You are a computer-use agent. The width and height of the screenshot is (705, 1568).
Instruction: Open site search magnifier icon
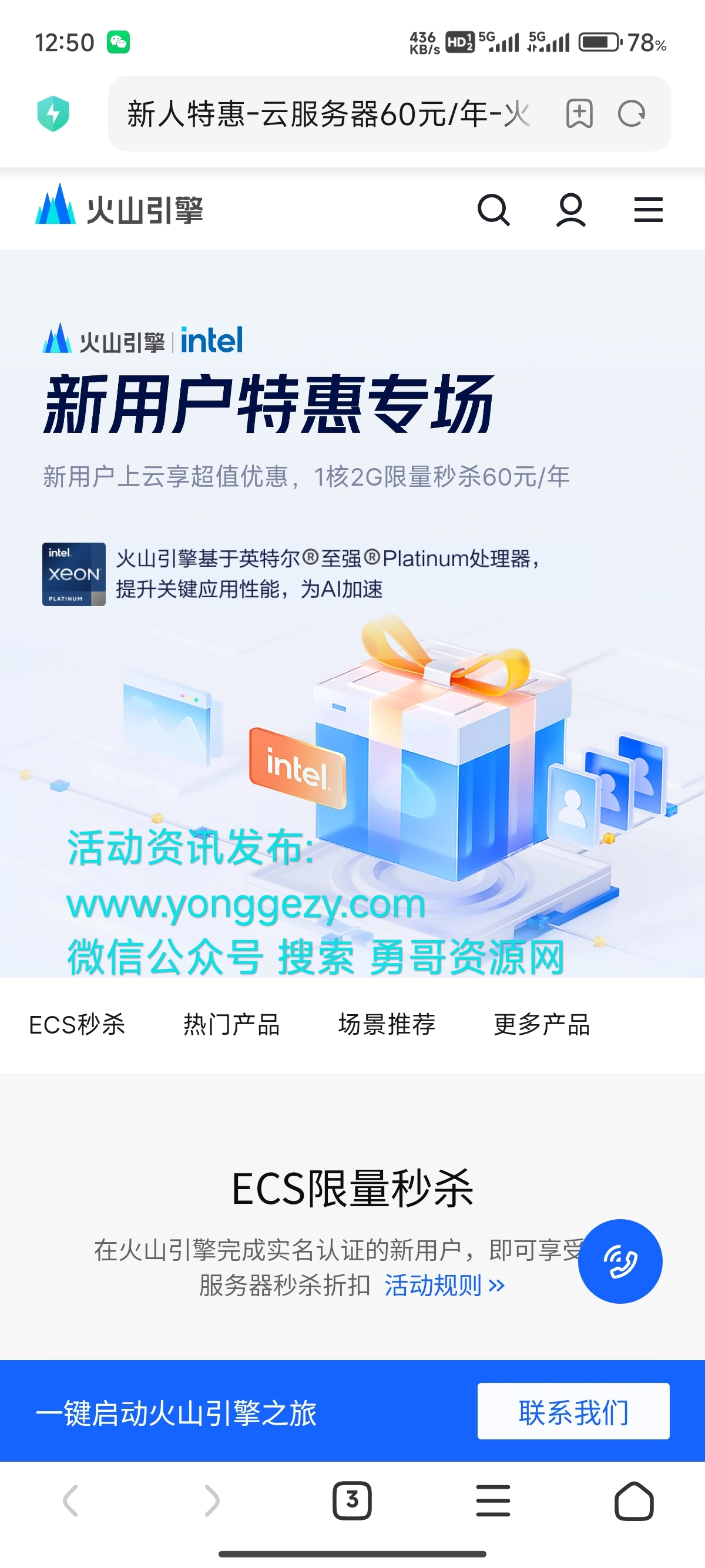(493, 211)
